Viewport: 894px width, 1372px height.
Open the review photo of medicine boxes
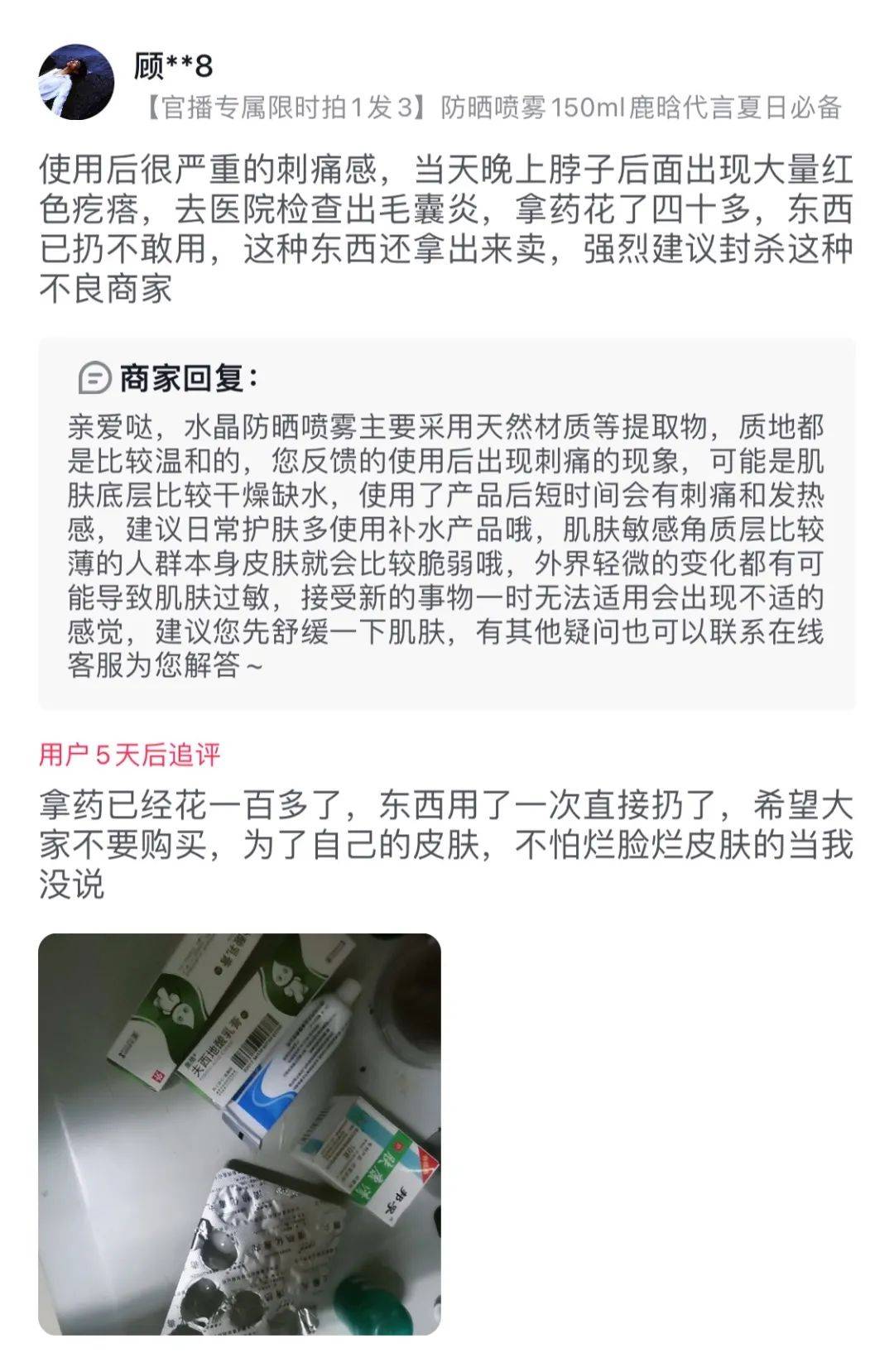point(239,1134)
